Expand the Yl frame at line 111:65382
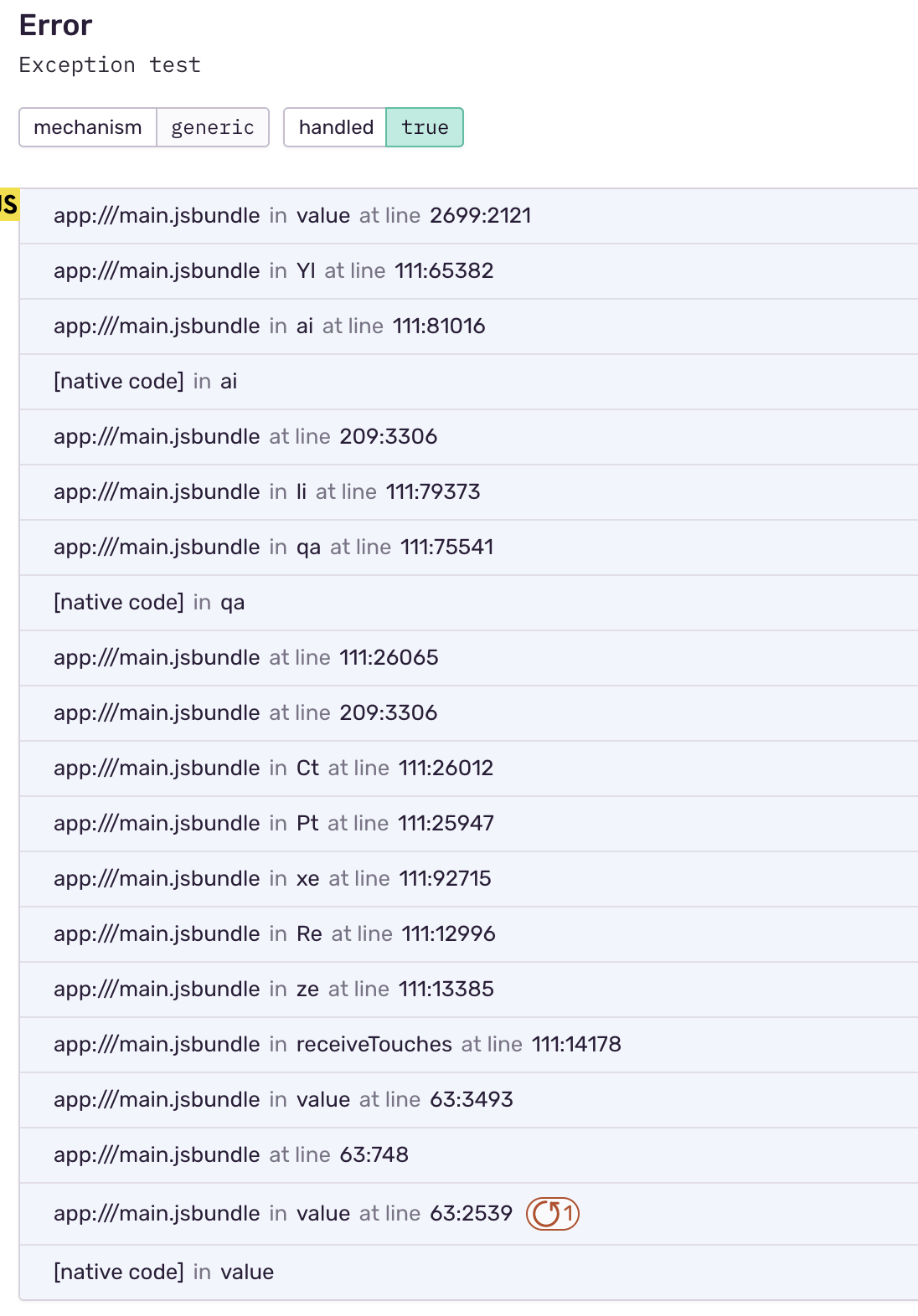 click(x=469, y=271)
